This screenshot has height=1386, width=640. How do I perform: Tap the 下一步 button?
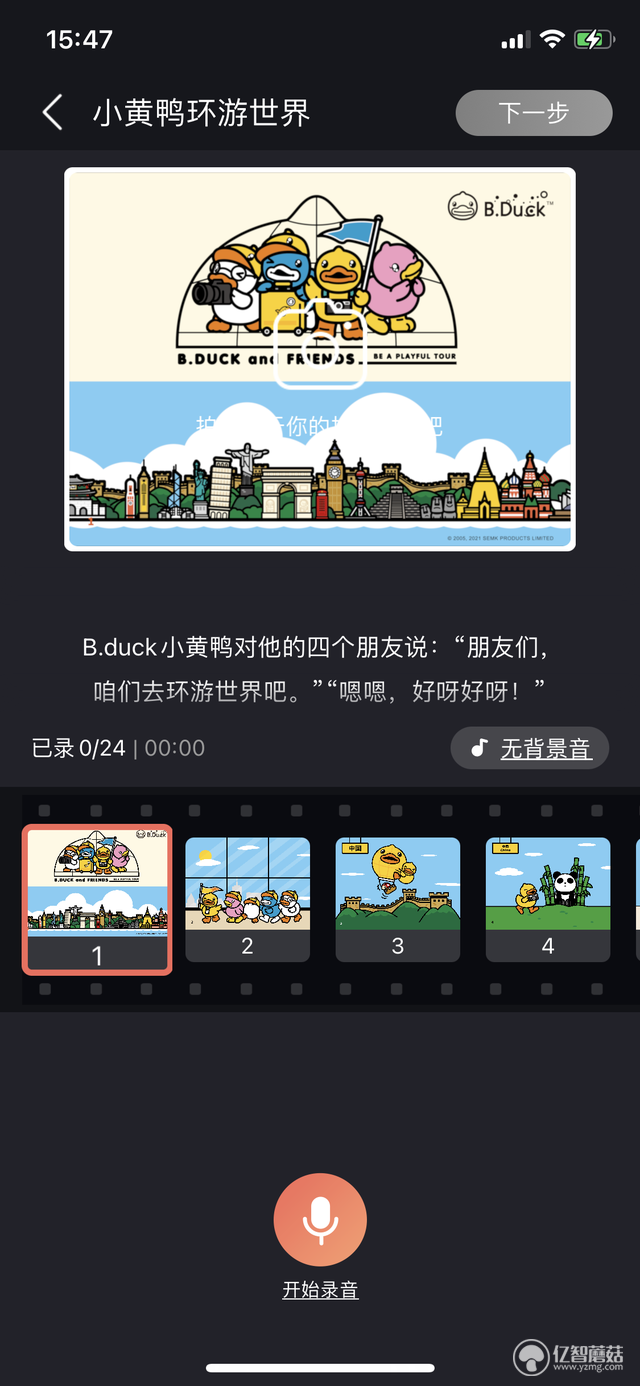coord(533,113)
